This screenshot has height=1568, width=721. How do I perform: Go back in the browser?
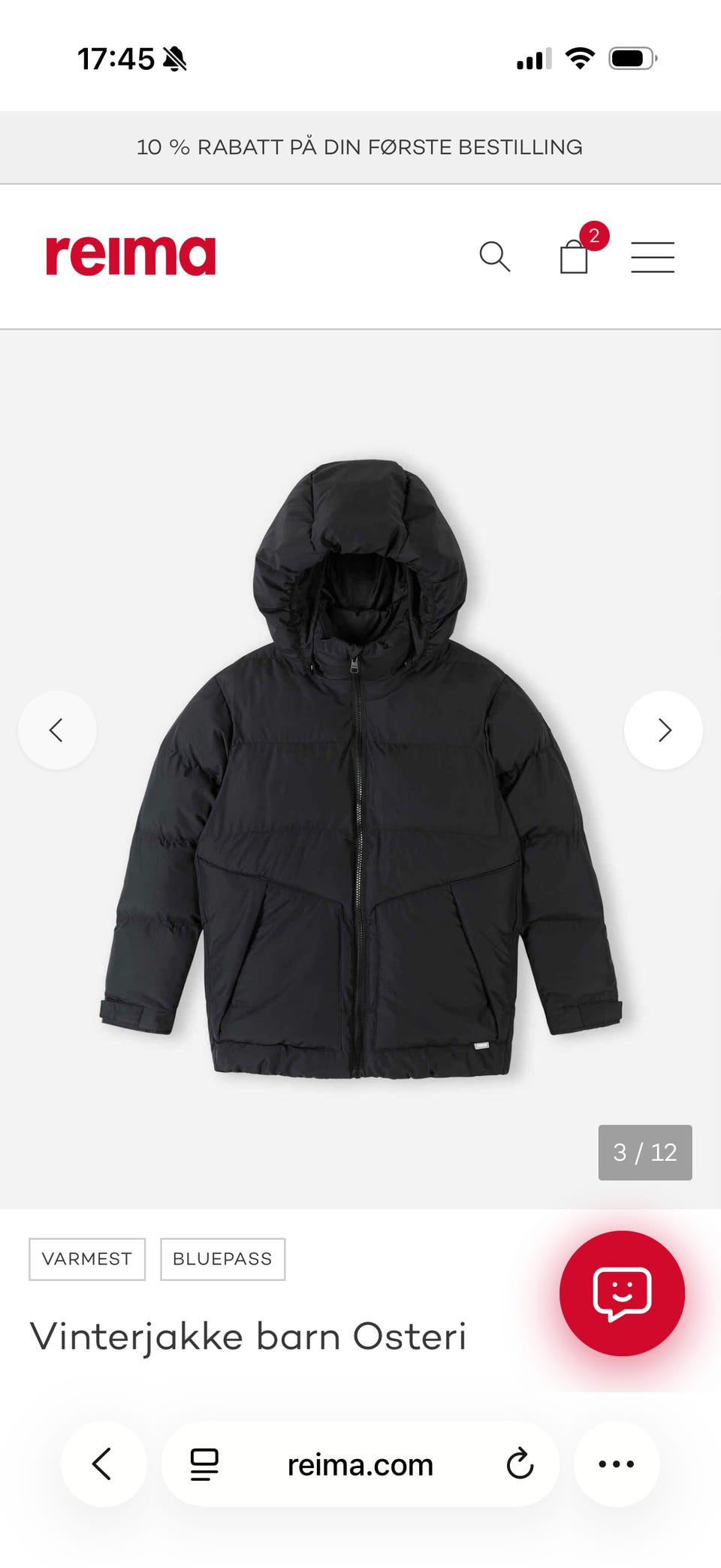103,1464
